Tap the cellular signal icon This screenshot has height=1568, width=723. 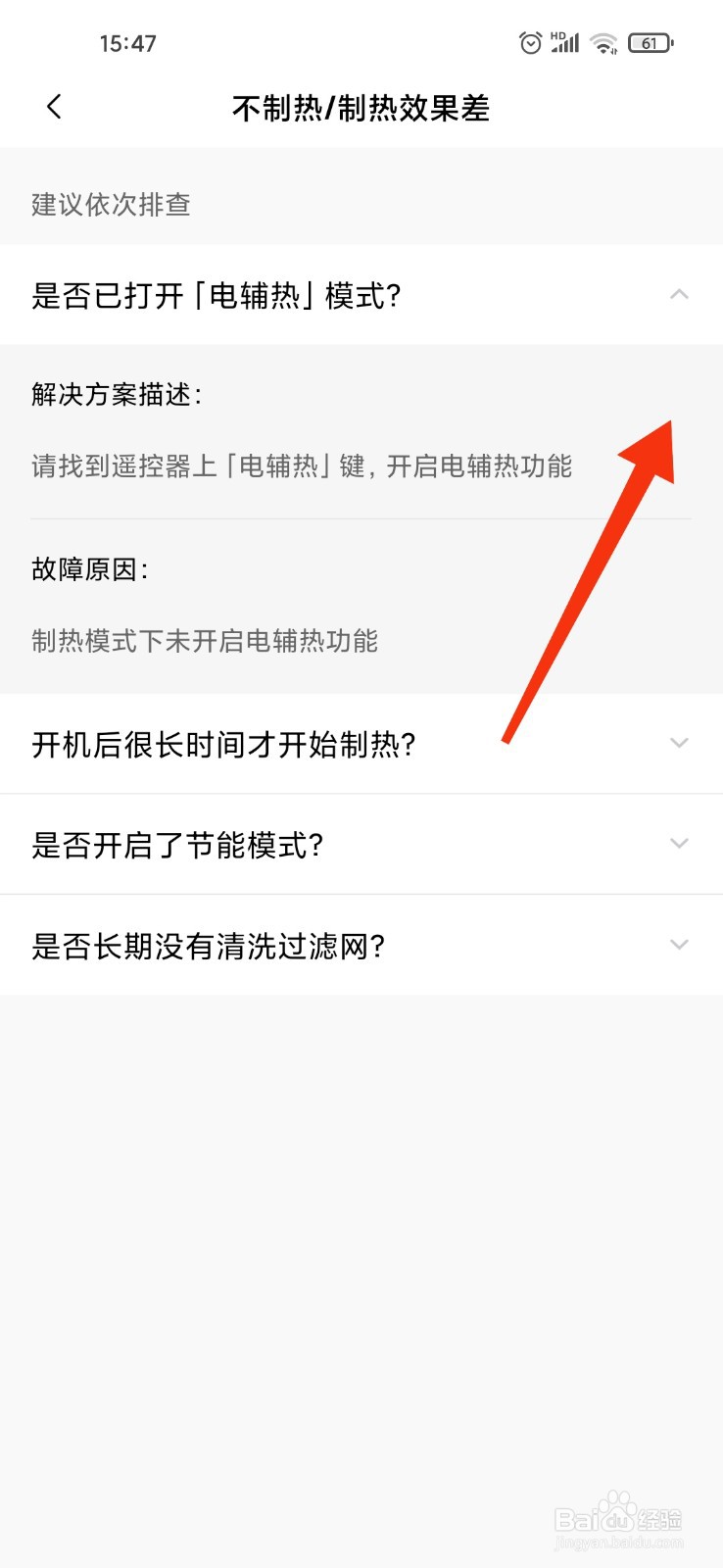click(x=569, y=45)
